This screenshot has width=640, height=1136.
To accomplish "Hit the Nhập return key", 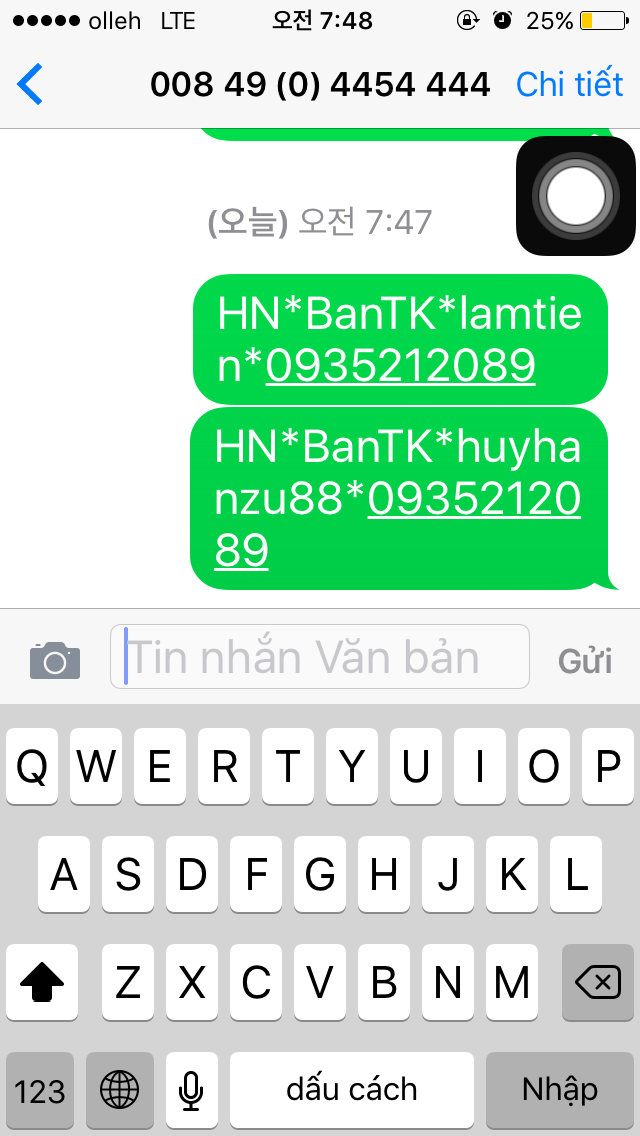I will tap(560, 1089).
